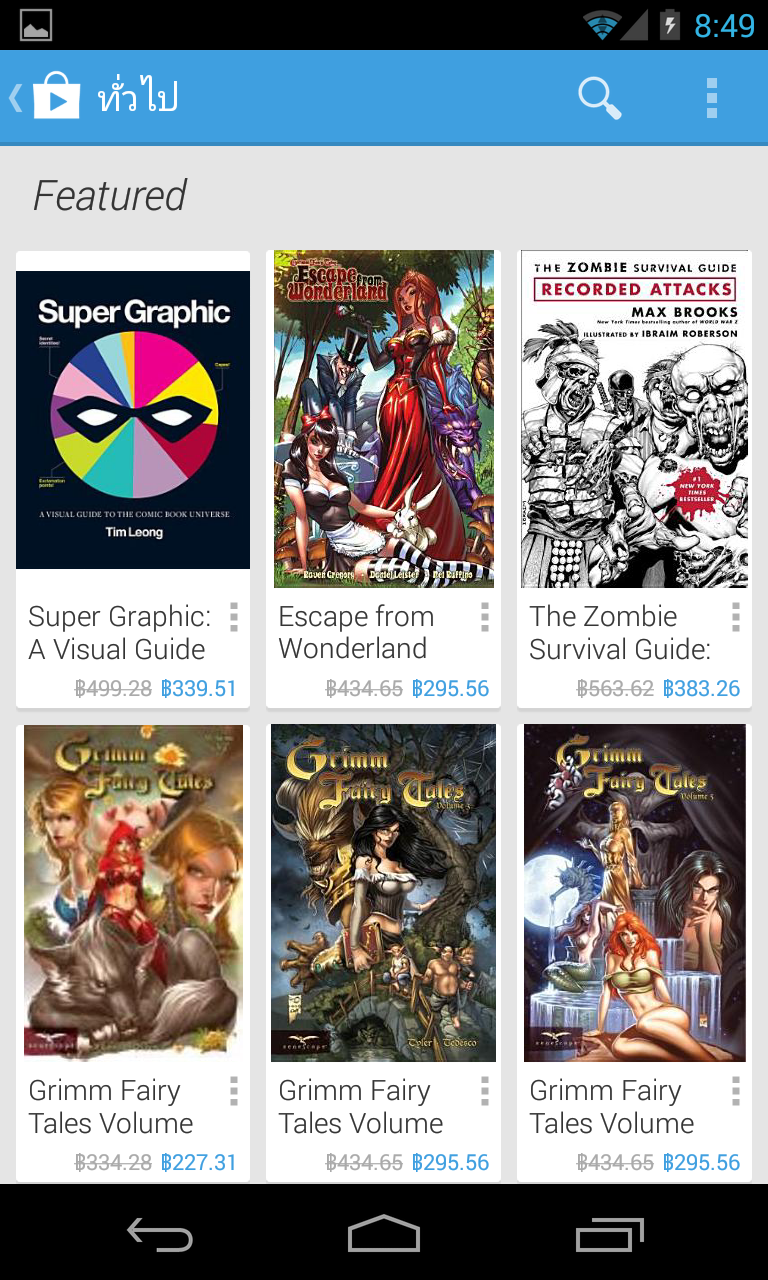Show options menu for Zombie Survival Guide
768x1280 pixels.
coord(736,618)
